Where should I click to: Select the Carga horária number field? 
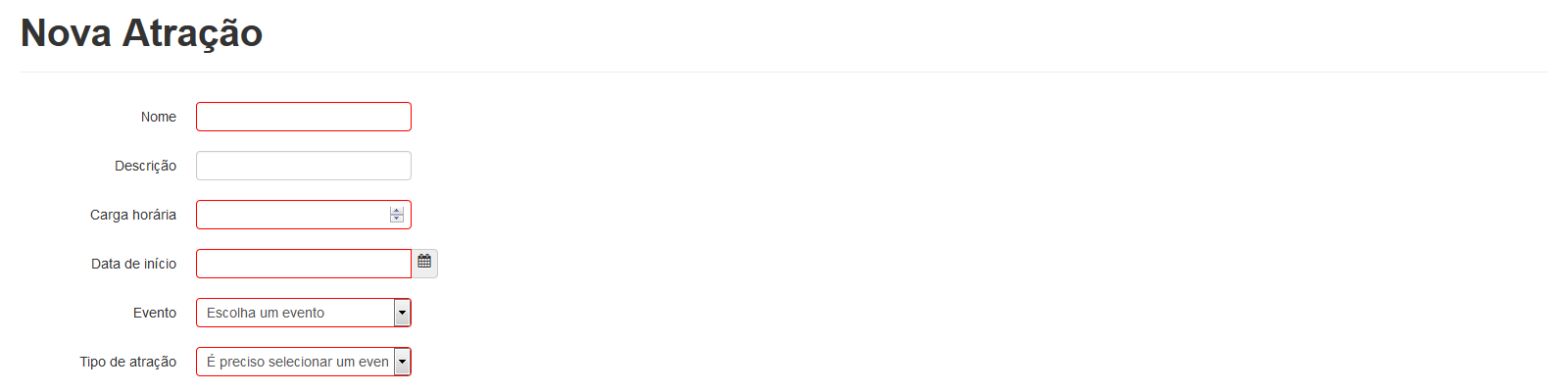point(292,215)
